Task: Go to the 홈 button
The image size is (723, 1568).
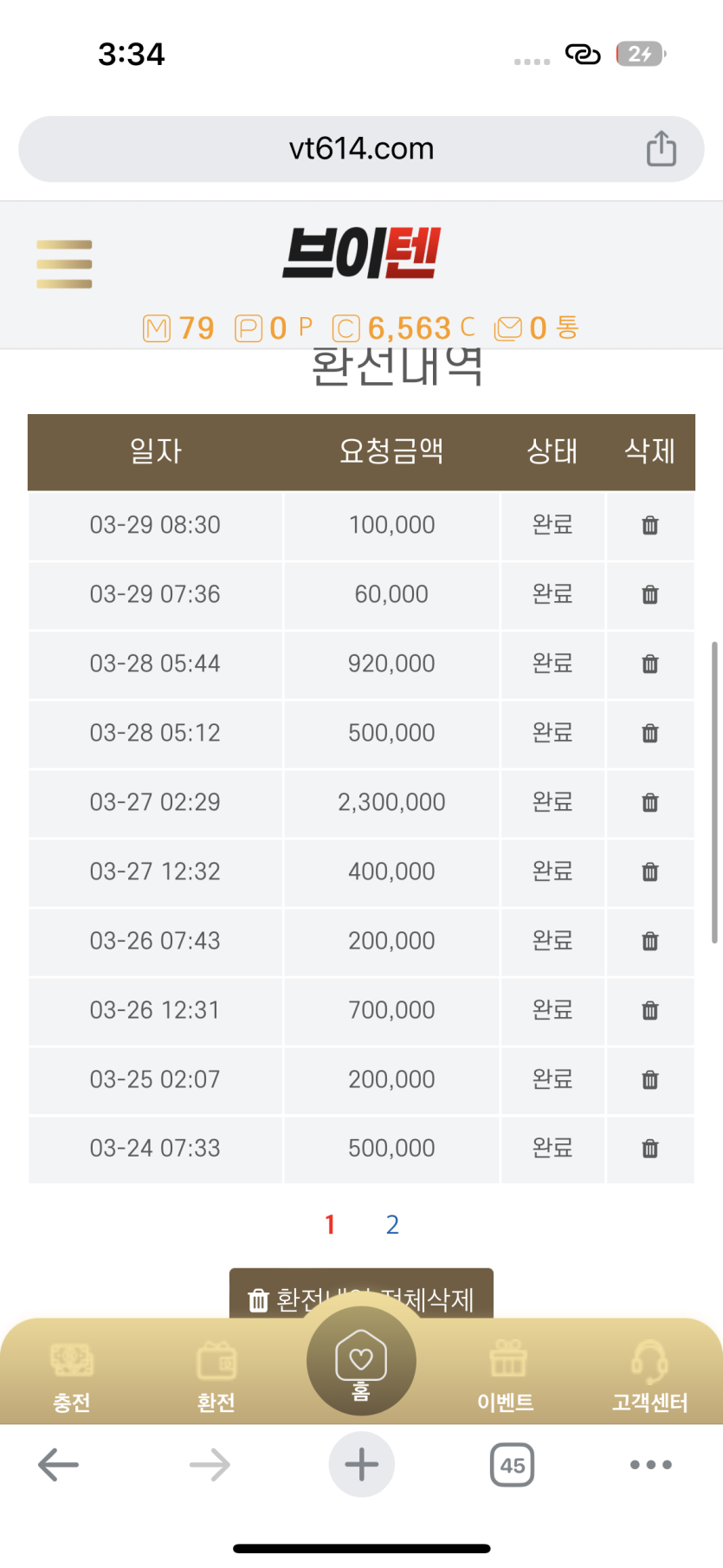Action: click(x=361, y=1361)
